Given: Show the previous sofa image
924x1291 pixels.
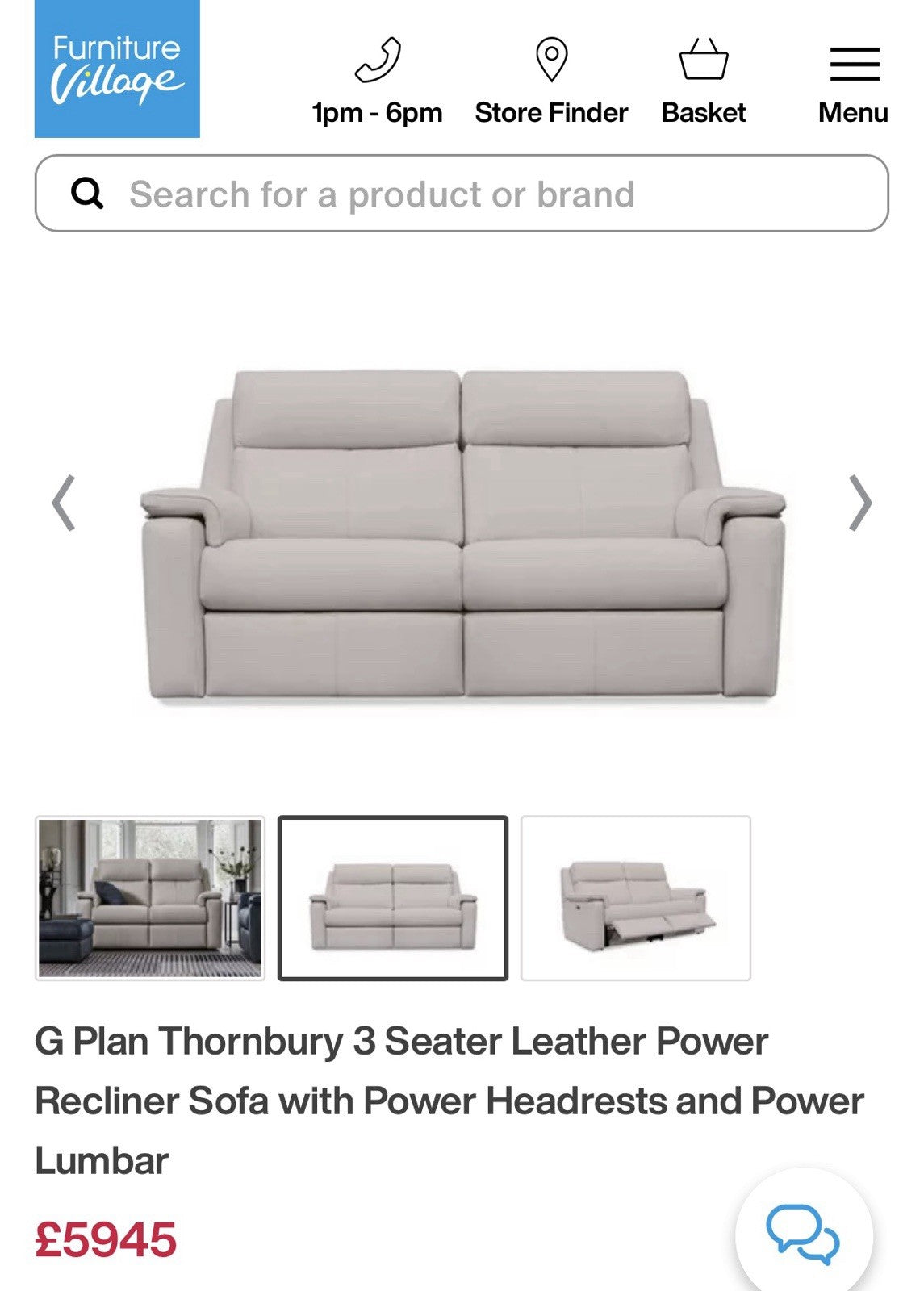Looking at the screenshot, I should [63, 503].
